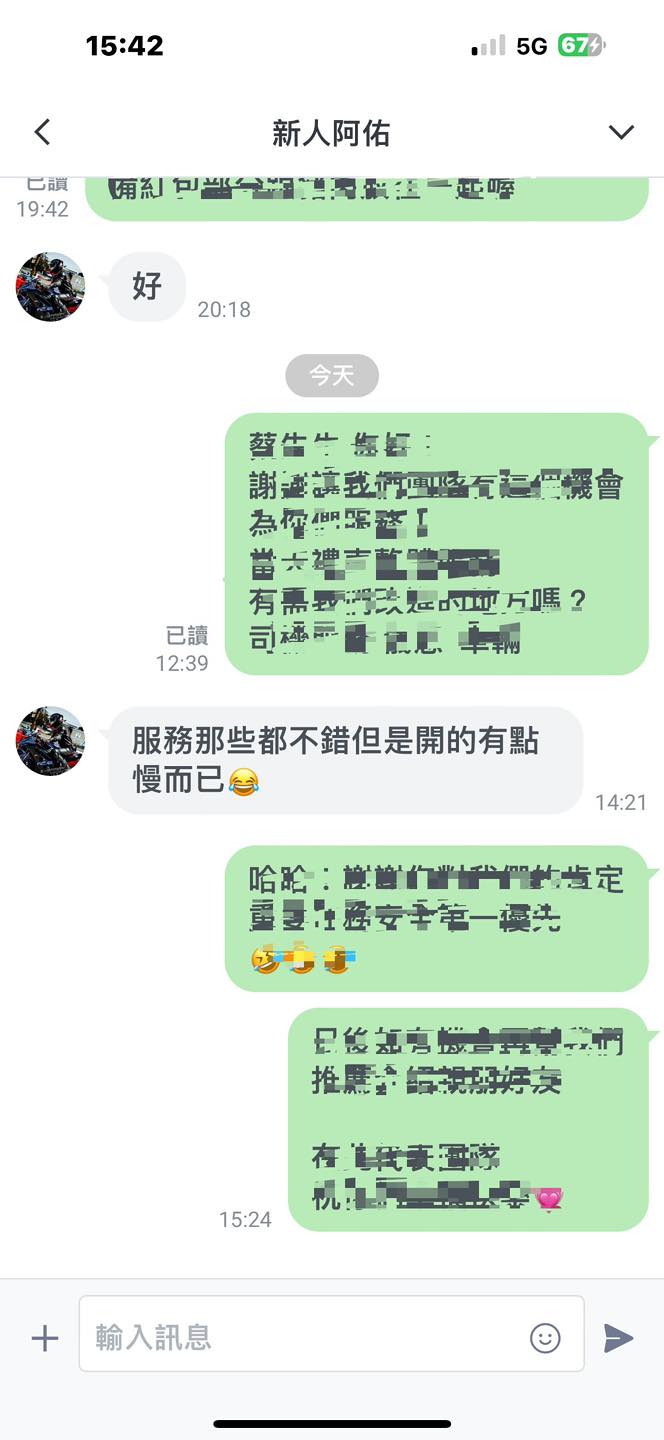Image resolution: width=664 pixels, height=1440 pixels.
Task: View avatar of sender beside 好 message
Action: 50,287
